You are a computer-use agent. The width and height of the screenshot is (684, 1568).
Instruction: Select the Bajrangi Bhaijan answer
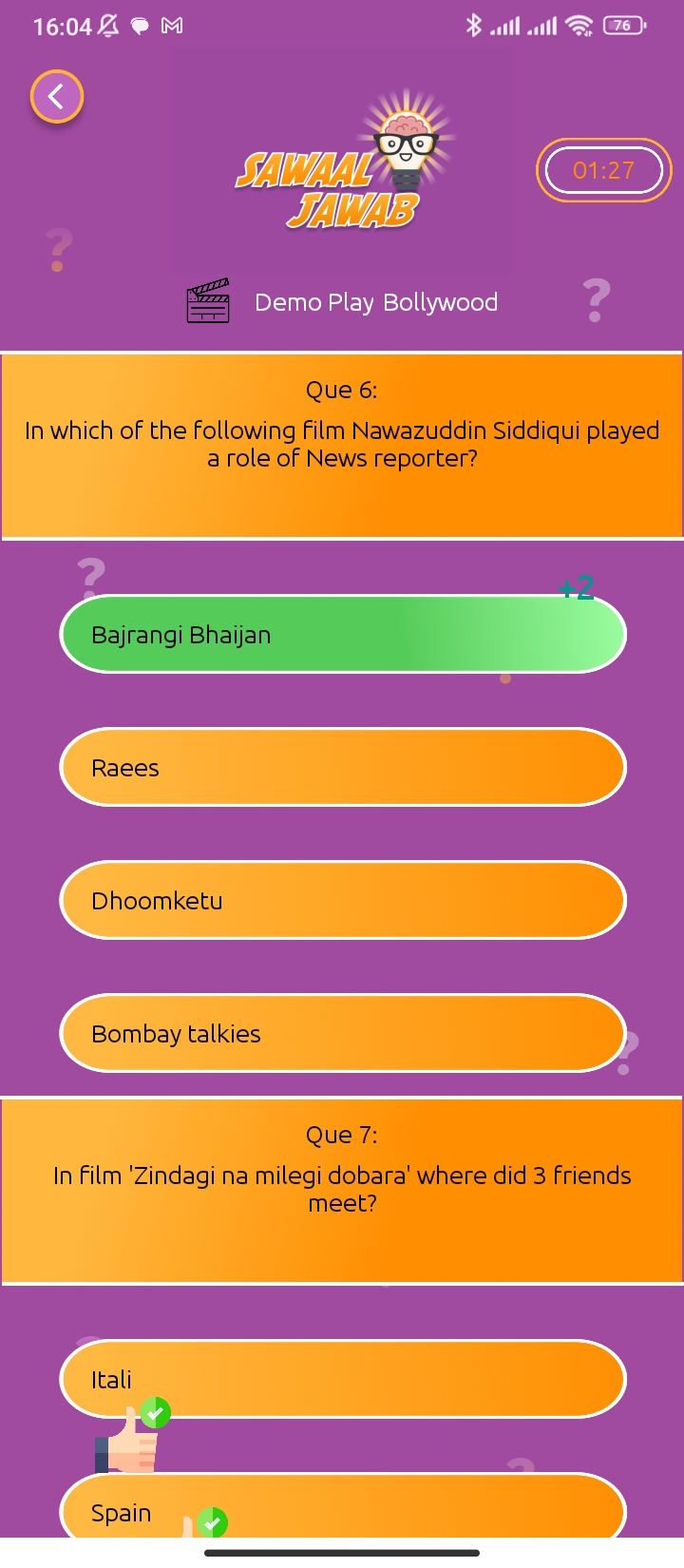click(x=343, y=635)
